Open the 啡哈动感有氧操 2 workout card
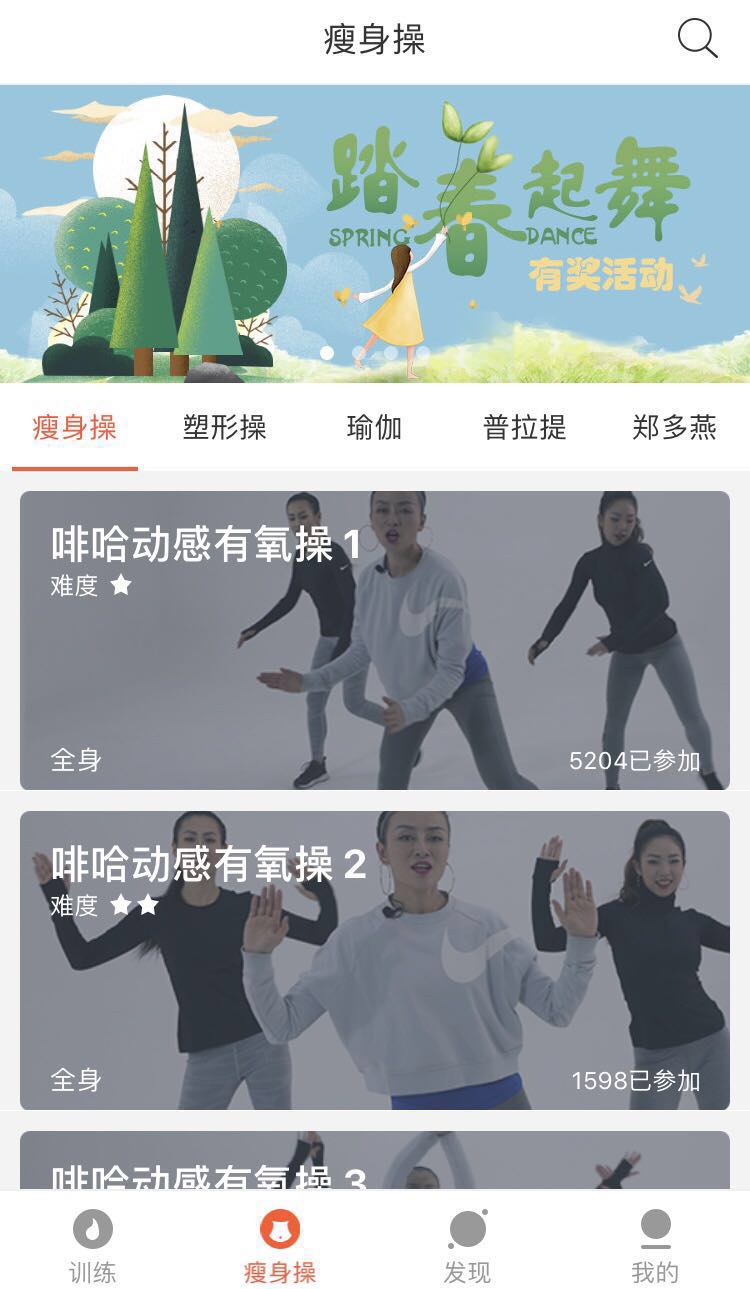 (375, 960)
